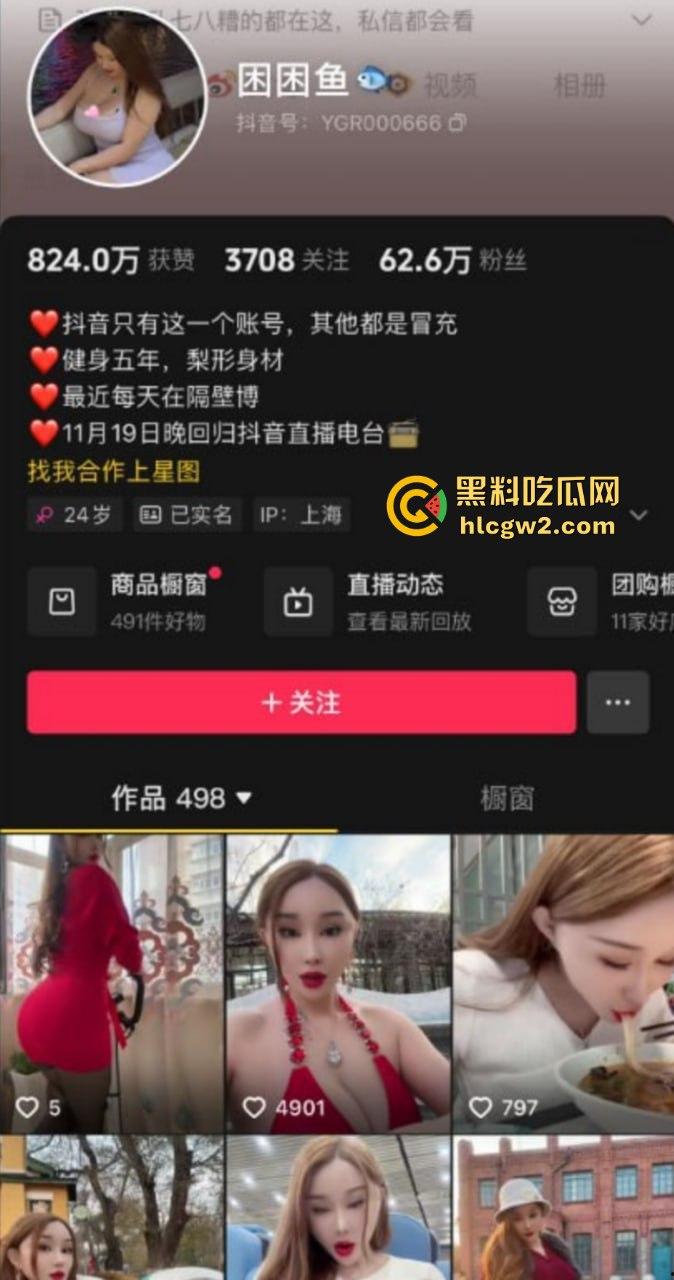The width and height of the screenshot is (674, 1280).
Task: Open the noodle-eating video with 797 likes
Action: pyautogui.click(x=564, y=984)
